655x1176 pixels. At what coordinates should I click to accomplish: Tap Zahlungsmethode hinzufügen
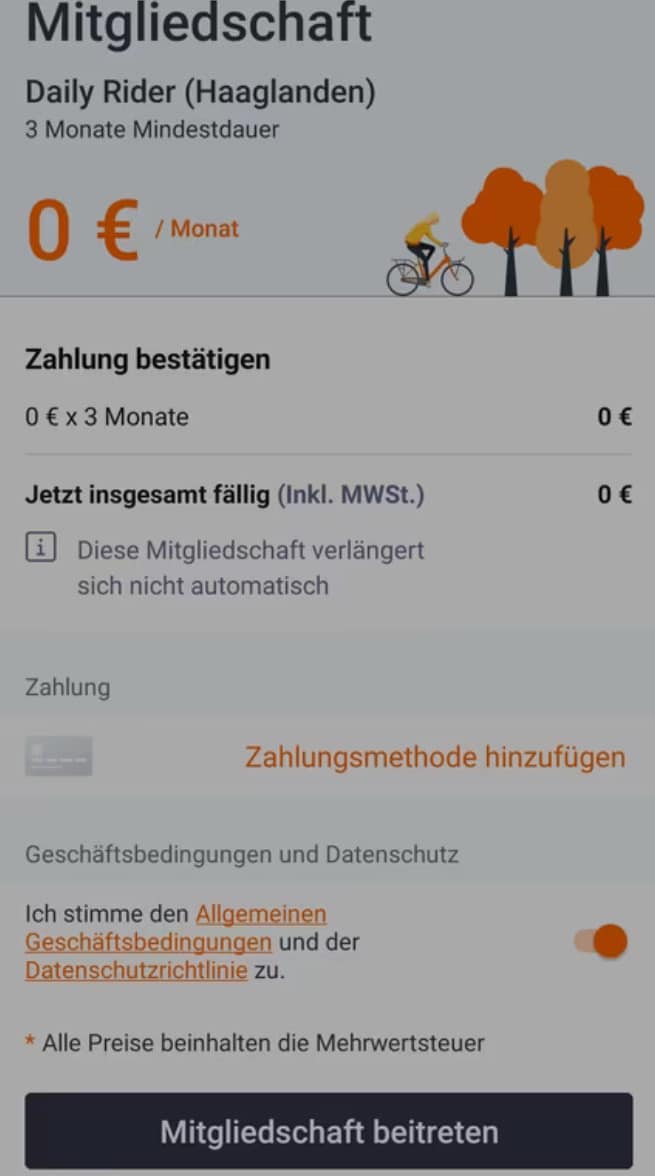coord(435,757)
